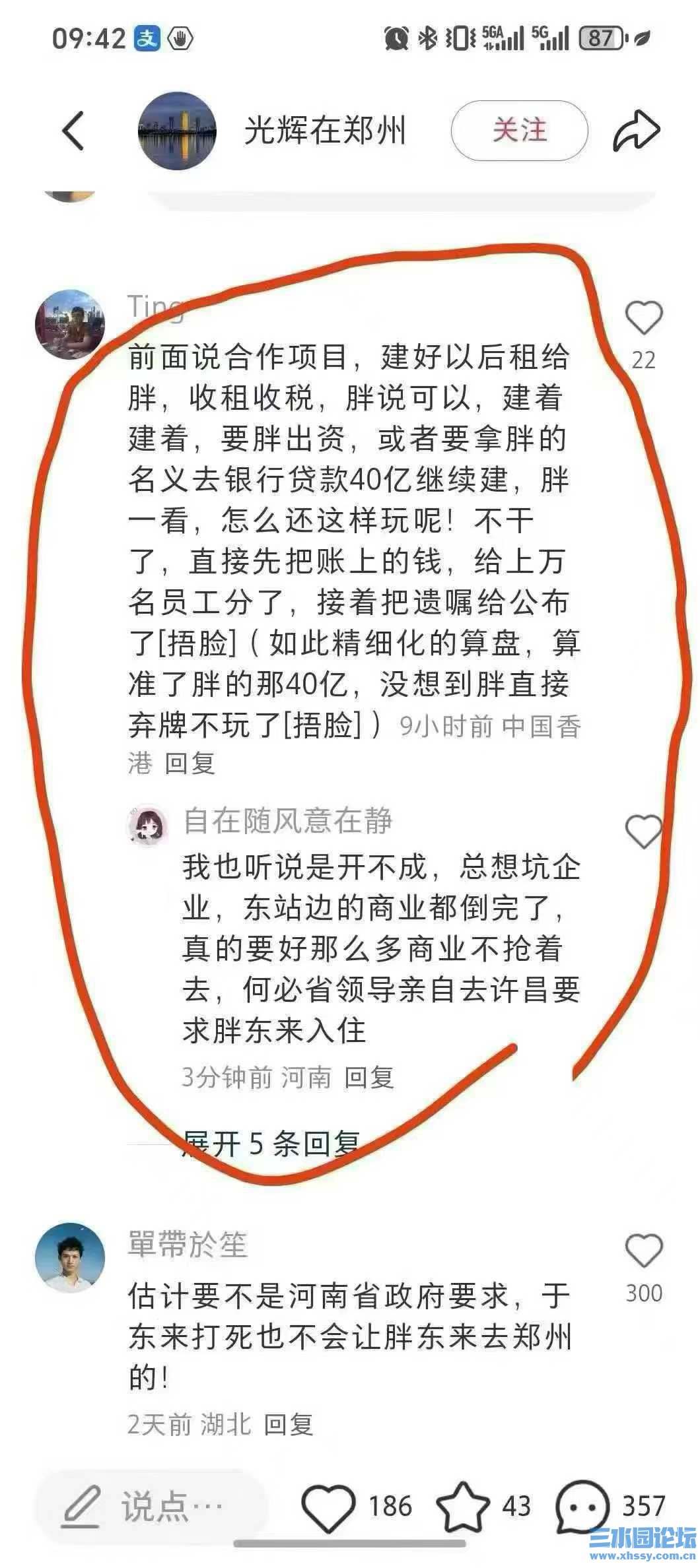Viewport: 700px width, 1568px height.
Task: Like the post via the bottom heart (186)
Action: (328, 1507)
